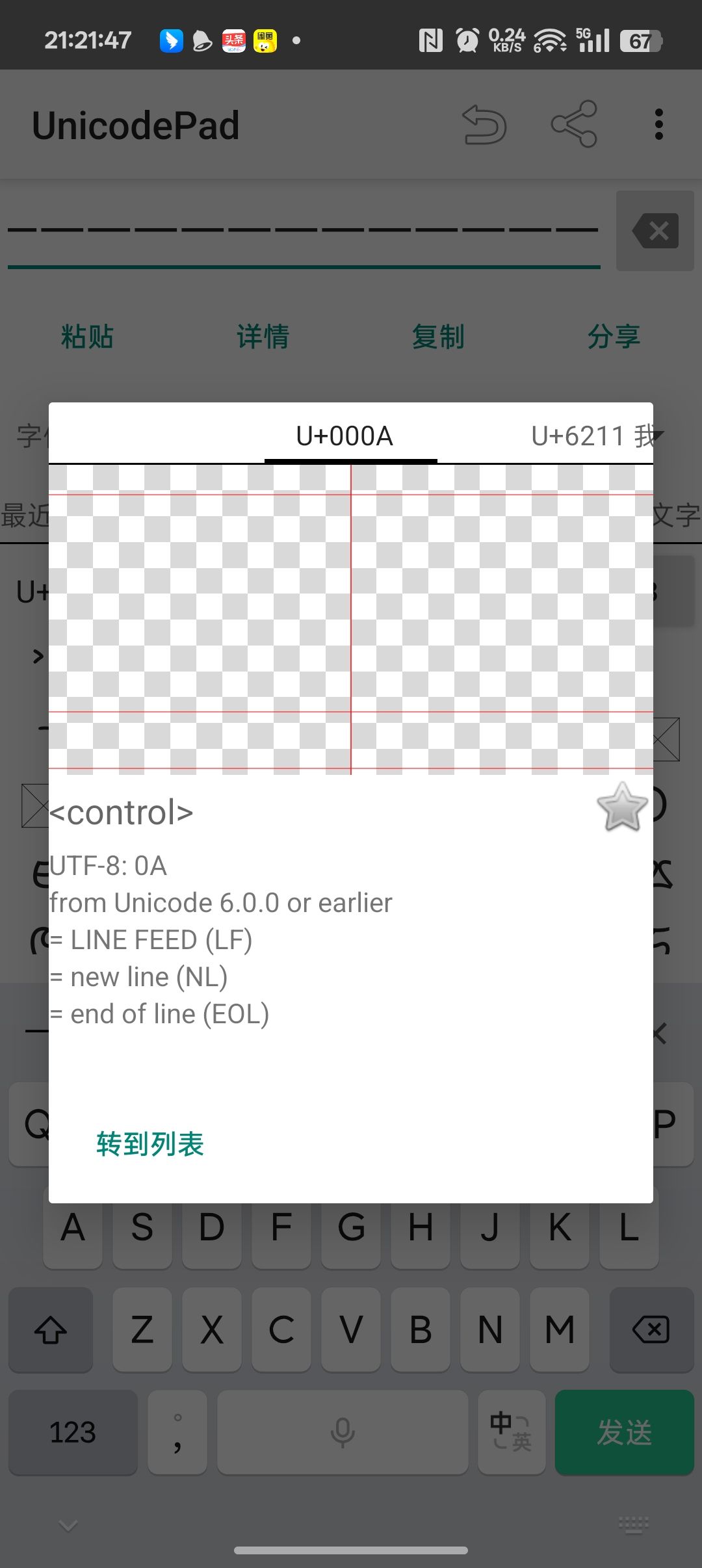Tap the 发送 send key

[x=624, y=1432]
